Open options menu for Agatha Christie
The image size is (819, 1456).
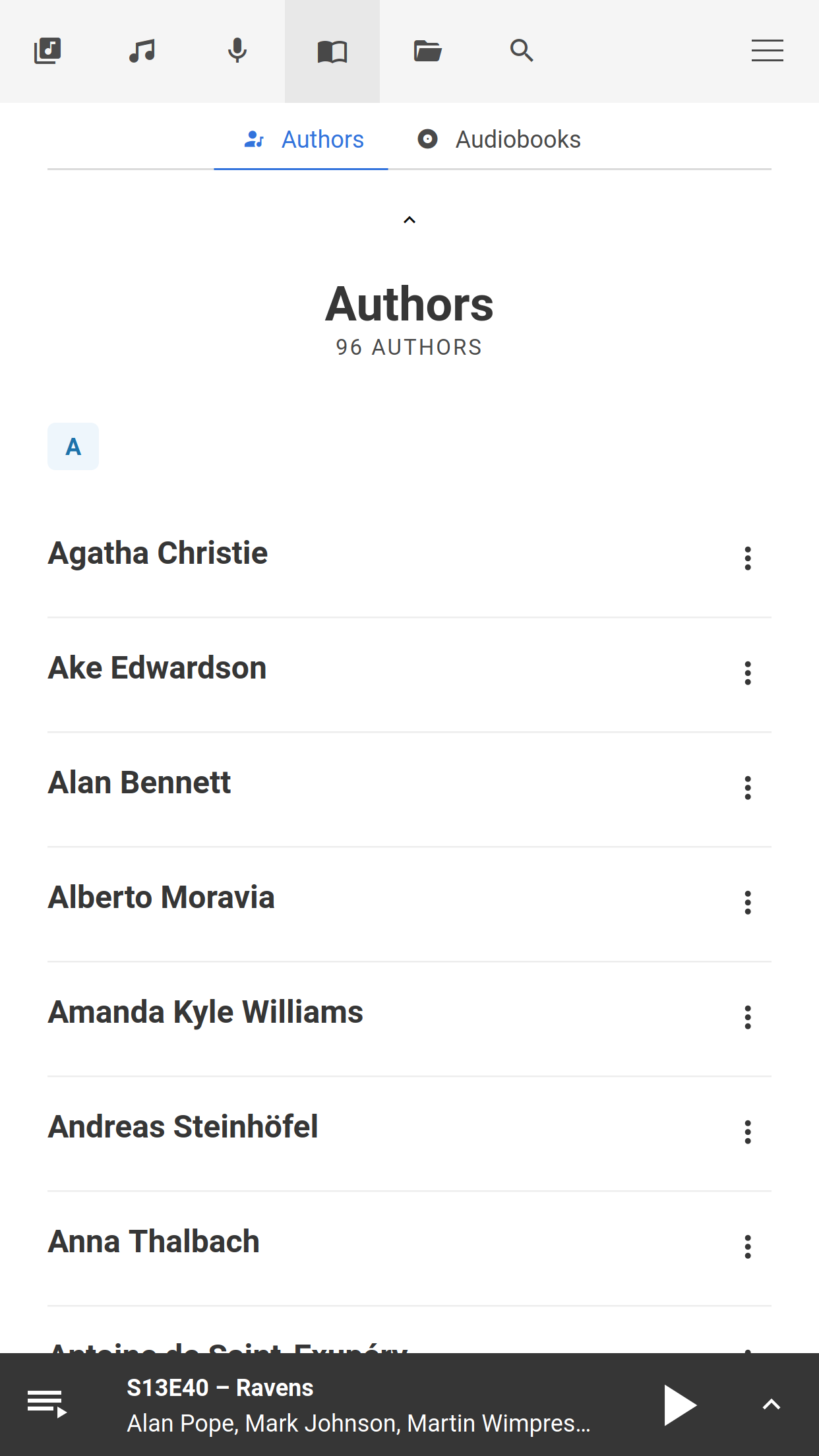tap(747, 558)
